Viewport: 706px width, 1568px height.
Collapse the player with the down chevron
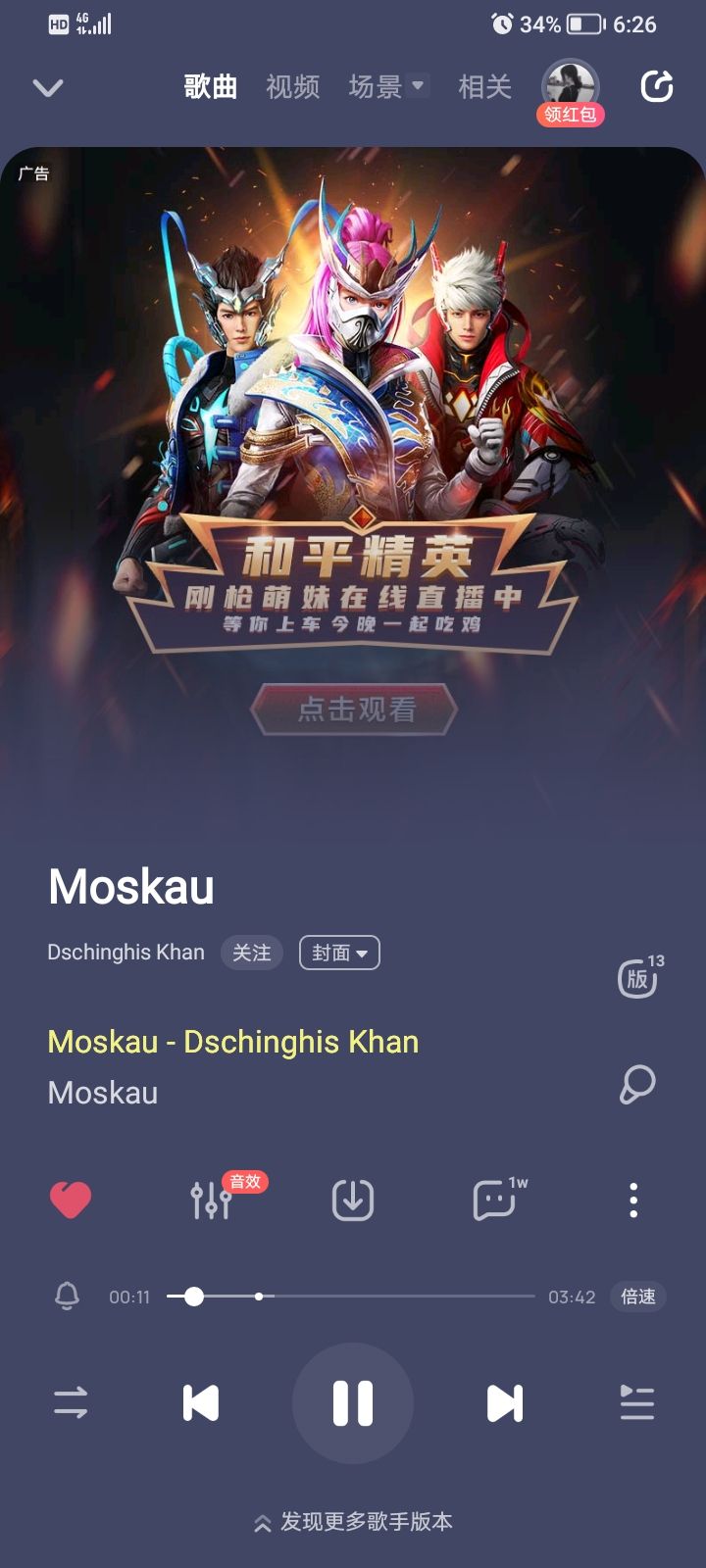pos(48,88)
